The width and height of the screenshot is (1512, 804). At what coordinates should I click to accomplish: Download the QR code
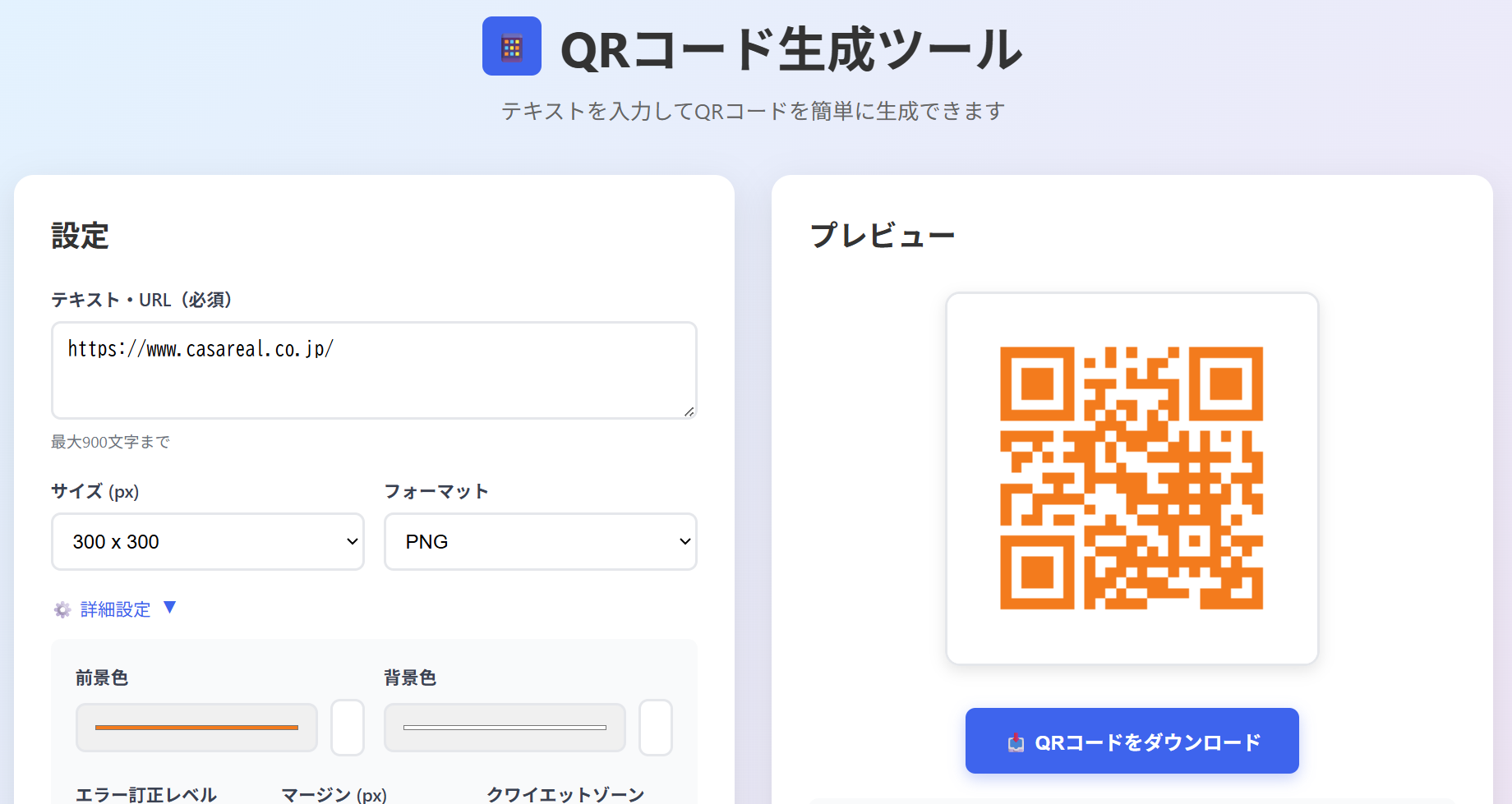(x=1132, y=742)
